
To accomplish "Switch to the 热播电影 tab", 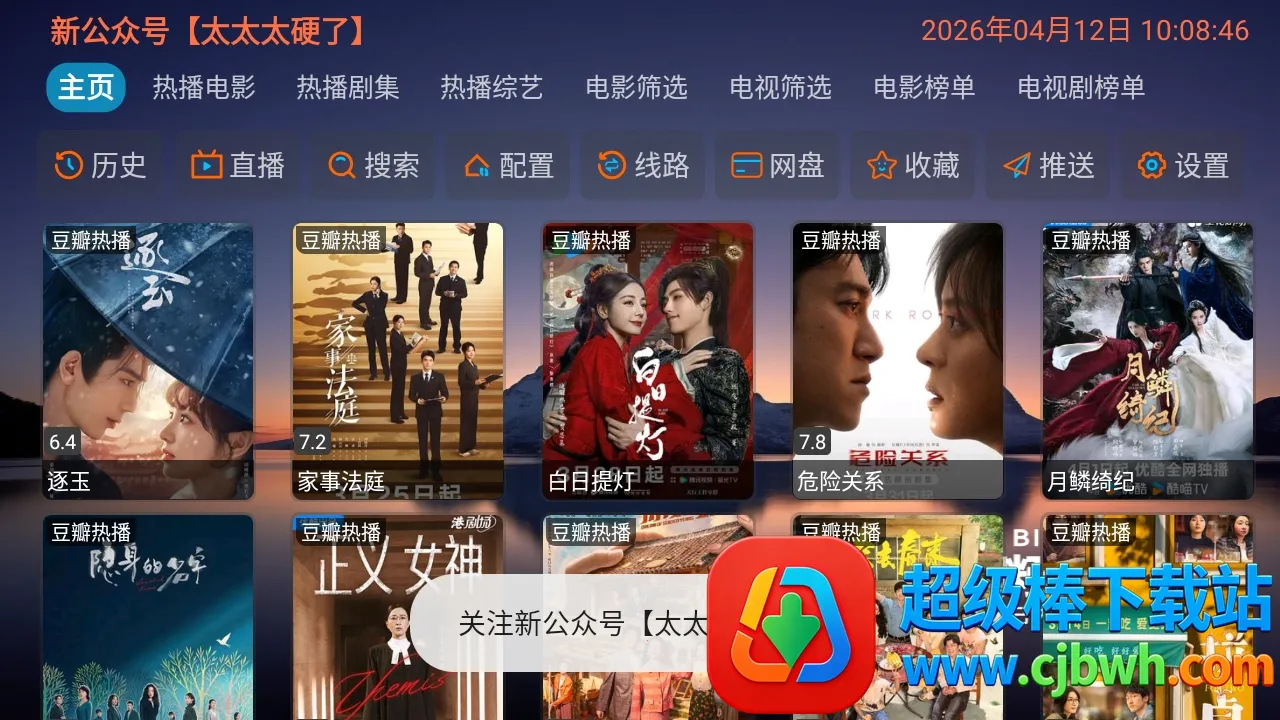I will click(x=204, y=88).
